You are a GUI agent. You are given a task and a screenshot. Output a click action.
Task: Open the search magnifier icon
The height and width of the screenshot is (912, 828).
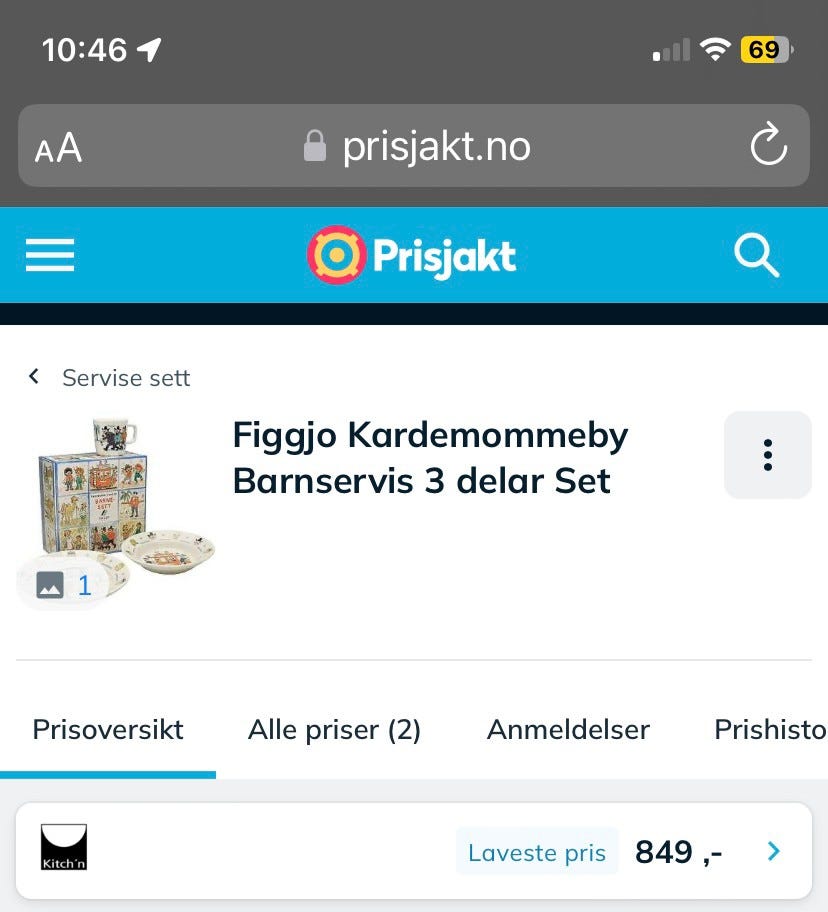click(x=757, y=255)
